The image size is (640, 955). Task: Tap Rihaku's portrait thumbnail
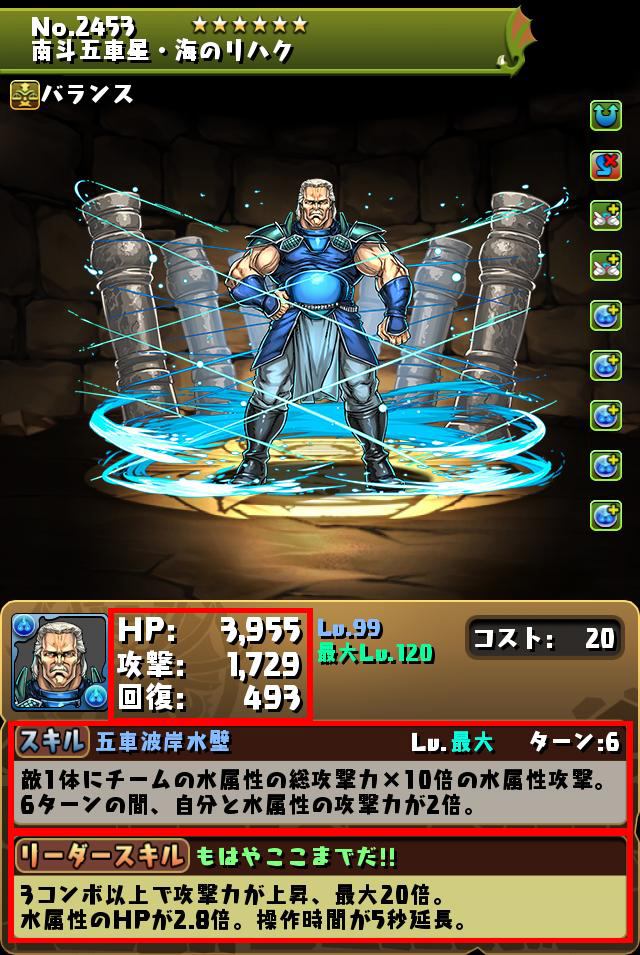tap(59, 662)
